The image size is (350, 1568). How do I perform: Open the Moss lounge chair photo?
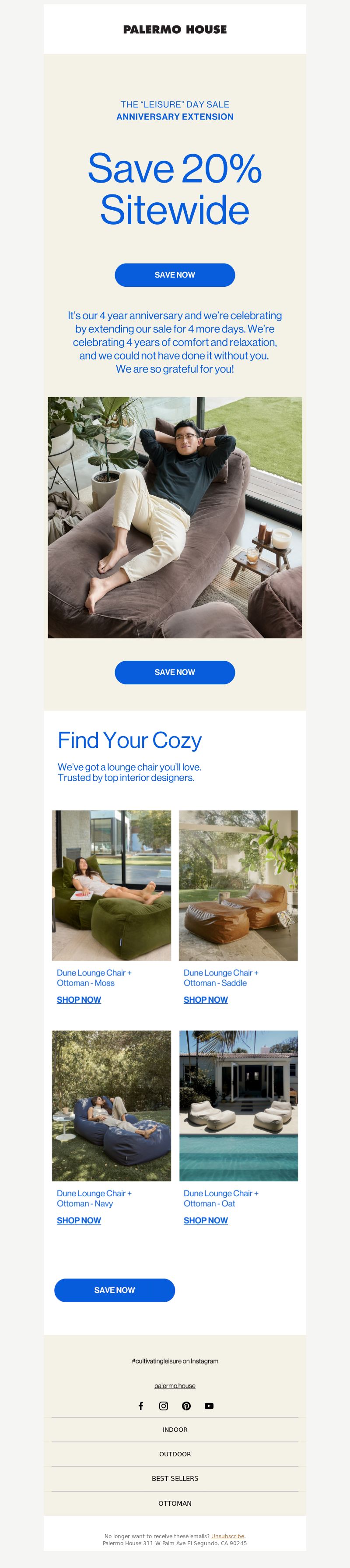[x=112, y=885]
